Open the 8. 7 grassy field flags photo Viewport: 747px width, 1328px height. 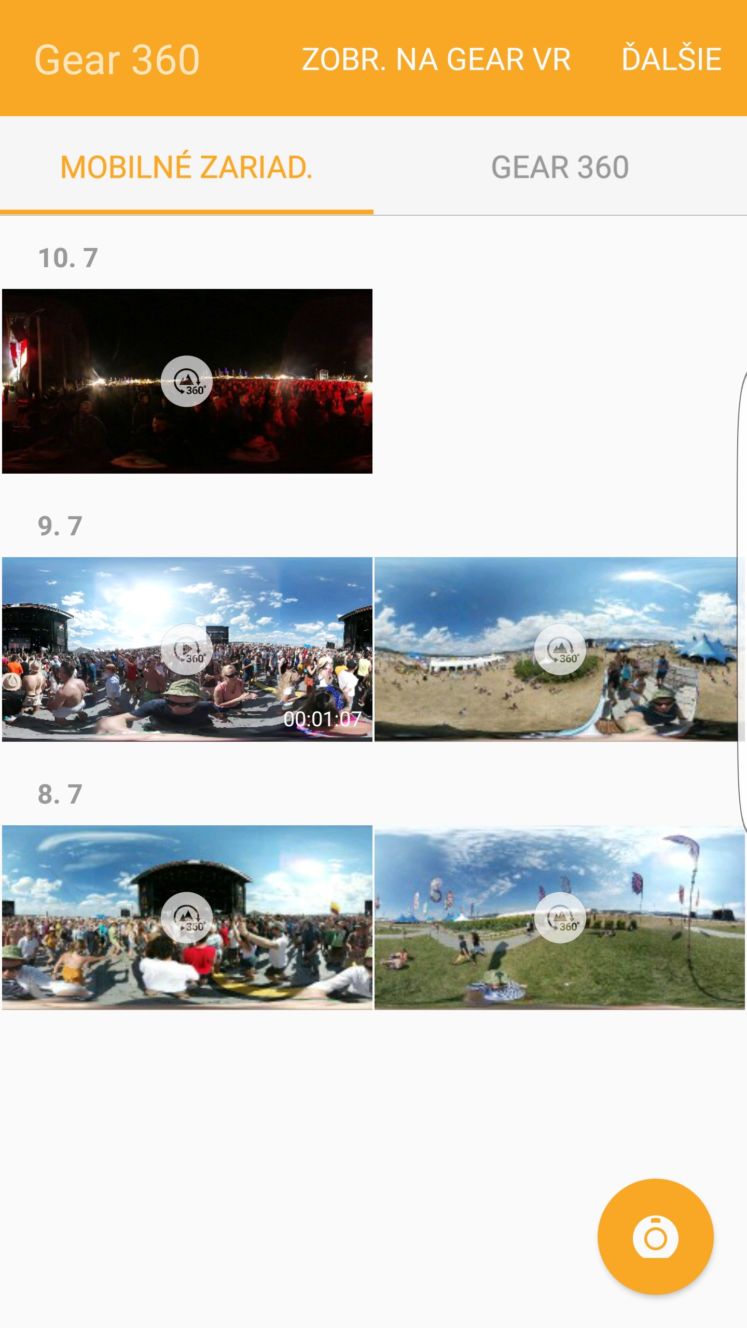559,917
